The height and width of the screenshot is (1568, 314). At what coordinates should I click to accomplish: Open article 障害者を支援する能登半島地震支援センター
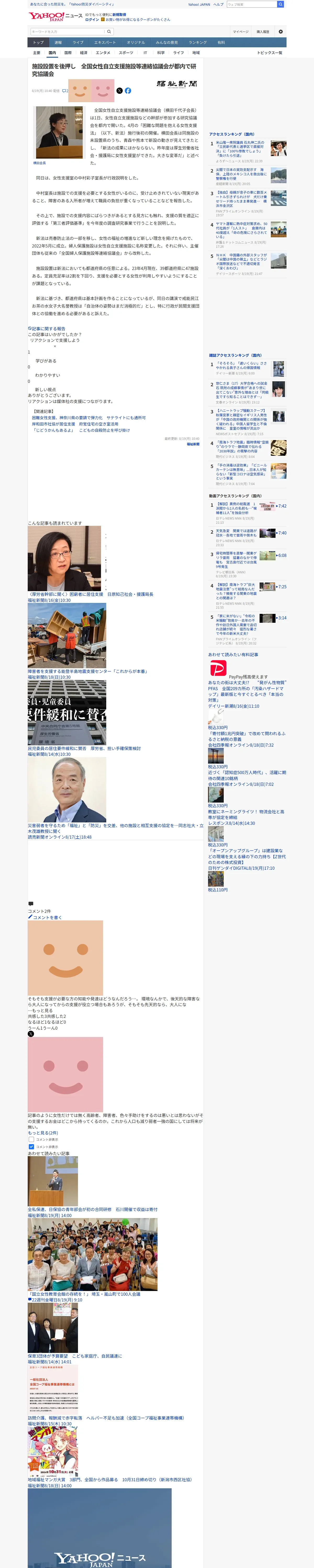tap(87, 671)
